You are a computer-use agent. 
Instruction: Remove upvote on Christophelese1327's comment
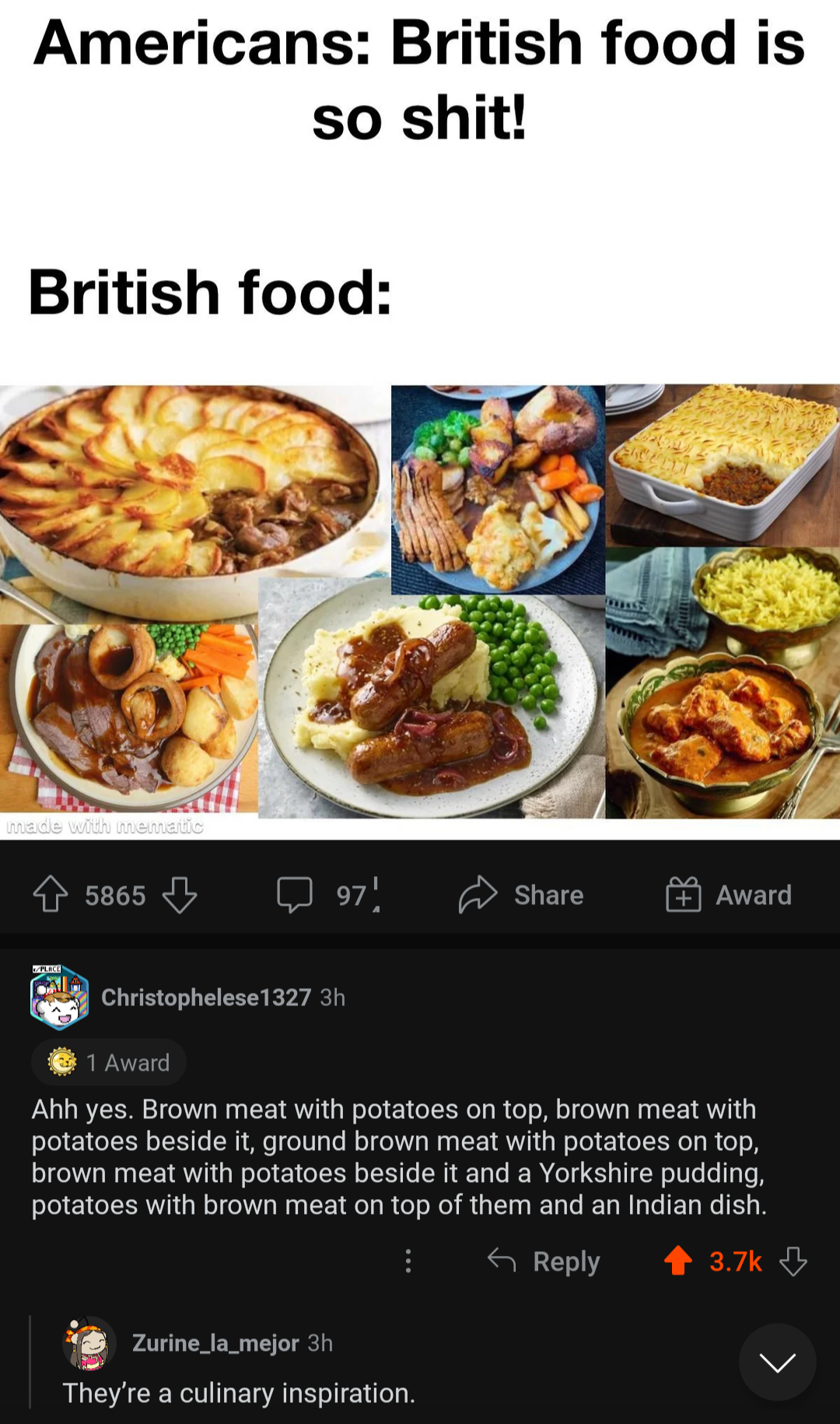[x=678, y=1261]
